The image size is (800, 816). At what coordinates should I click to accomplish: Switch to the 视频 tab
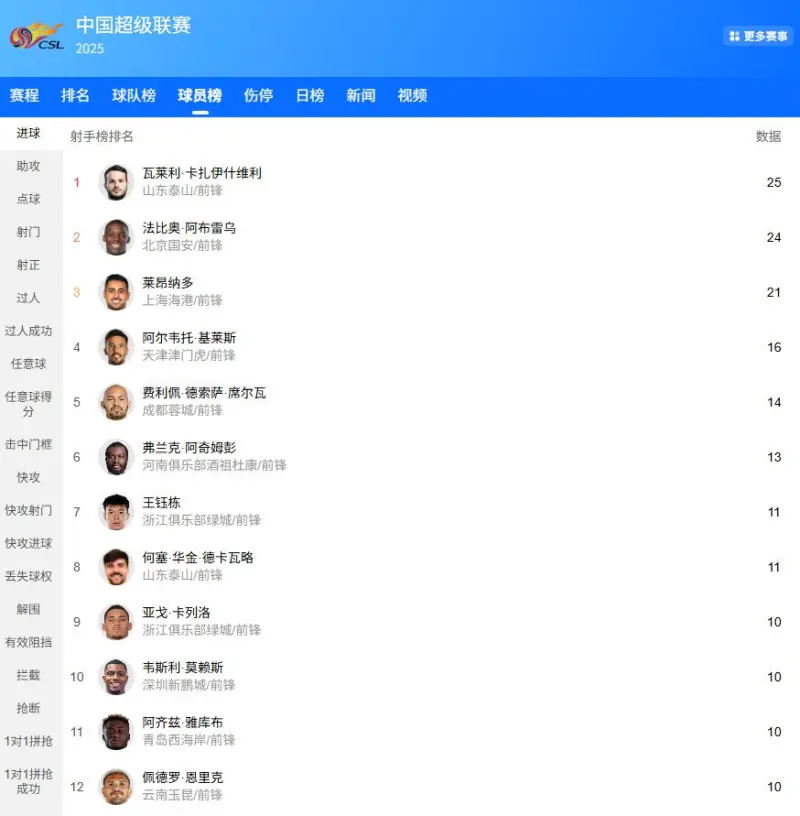(x=412, y=96)
